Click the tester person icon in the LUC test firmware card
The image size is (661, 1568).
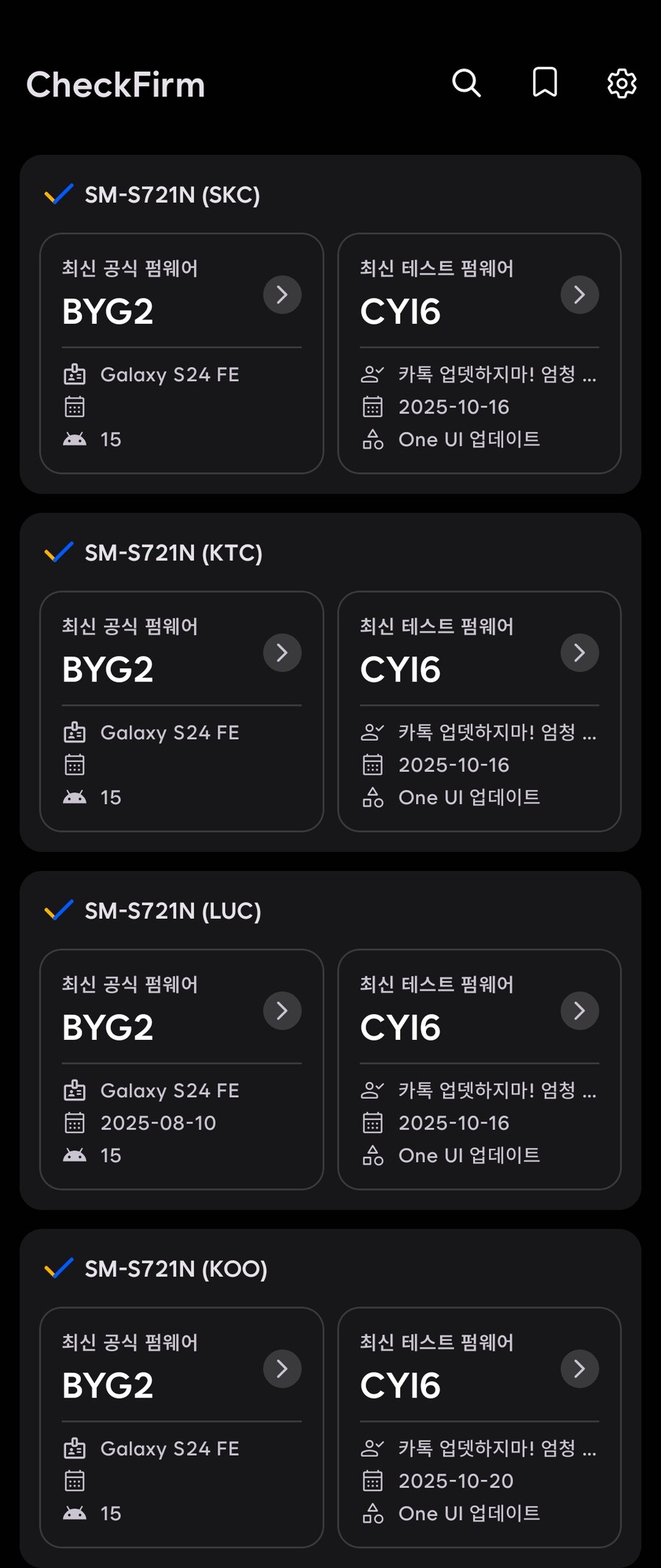pyautogui.click(x=373, y=1091)
